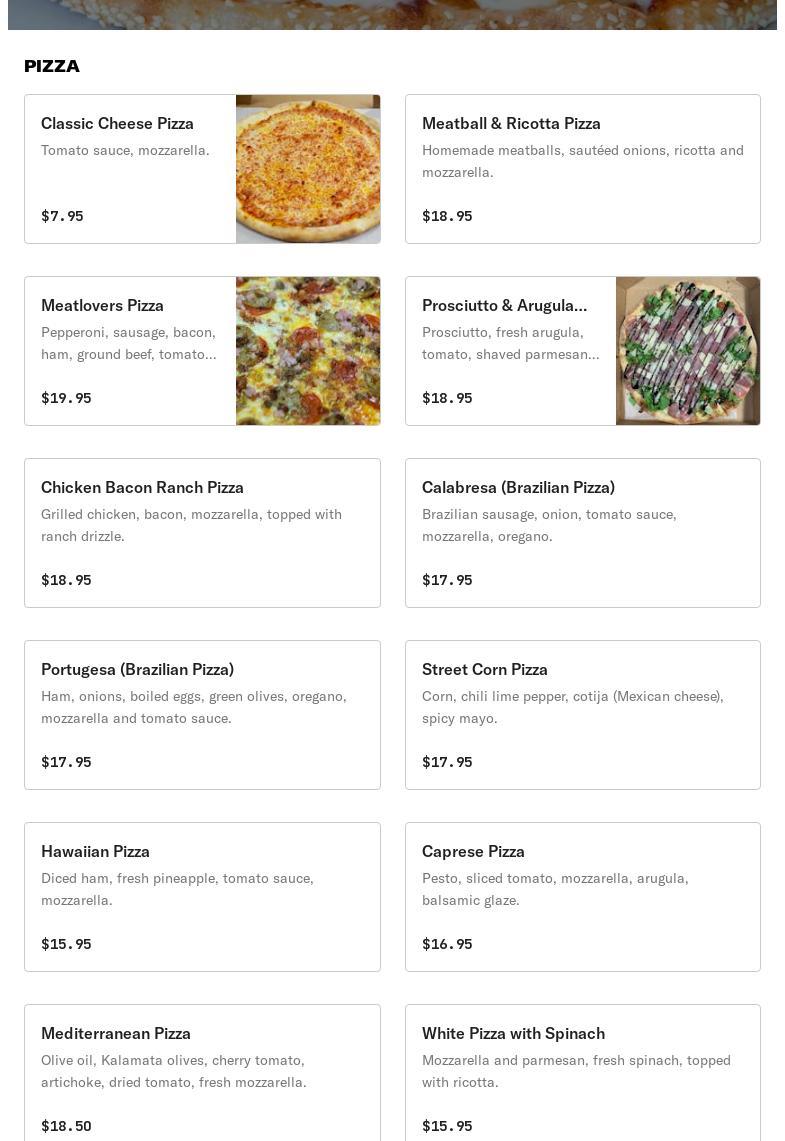The width and height of the screenshot is (785, 1141).
Task: Open the Classic Cheese Pizza item
Action: 202,169
